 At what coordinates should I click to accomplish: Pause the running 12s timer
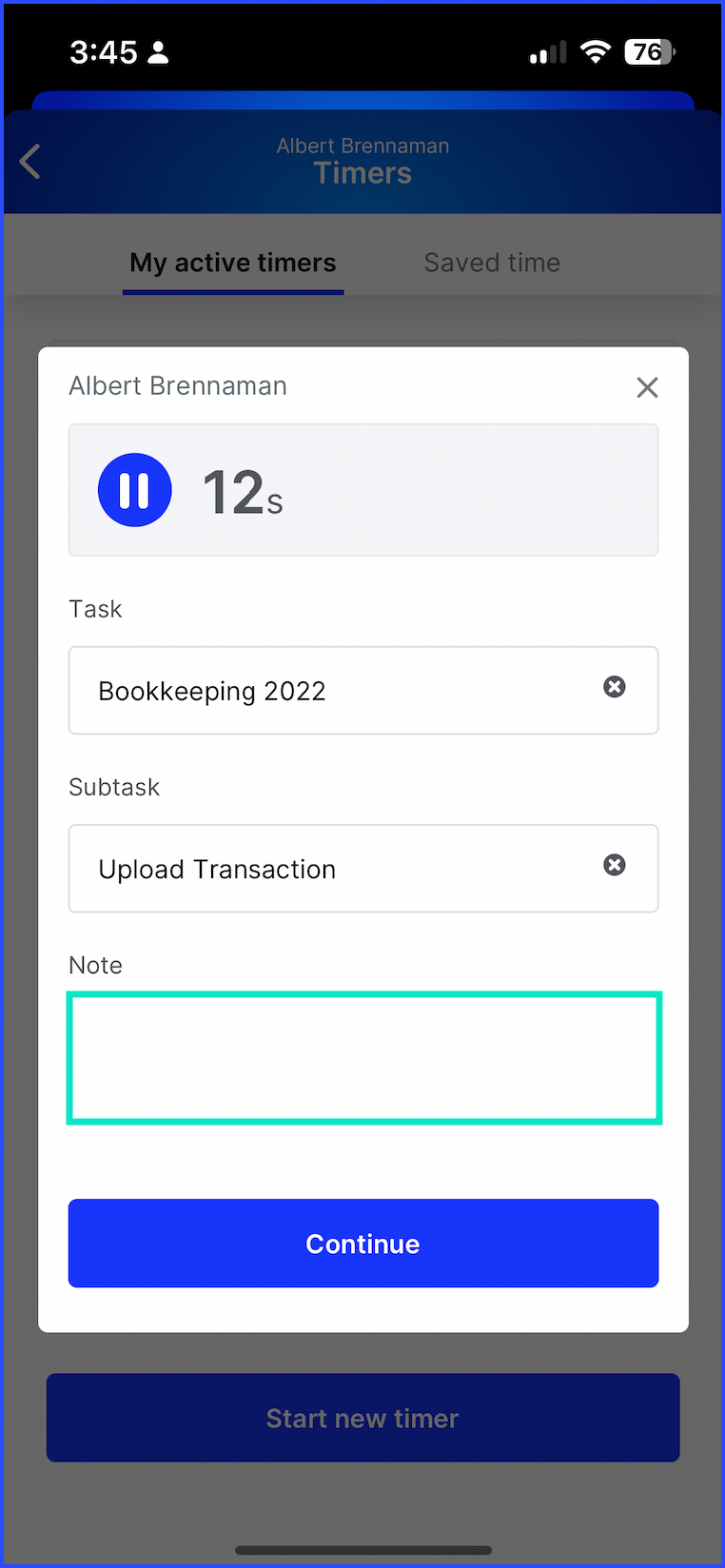(x=135, y=490)
